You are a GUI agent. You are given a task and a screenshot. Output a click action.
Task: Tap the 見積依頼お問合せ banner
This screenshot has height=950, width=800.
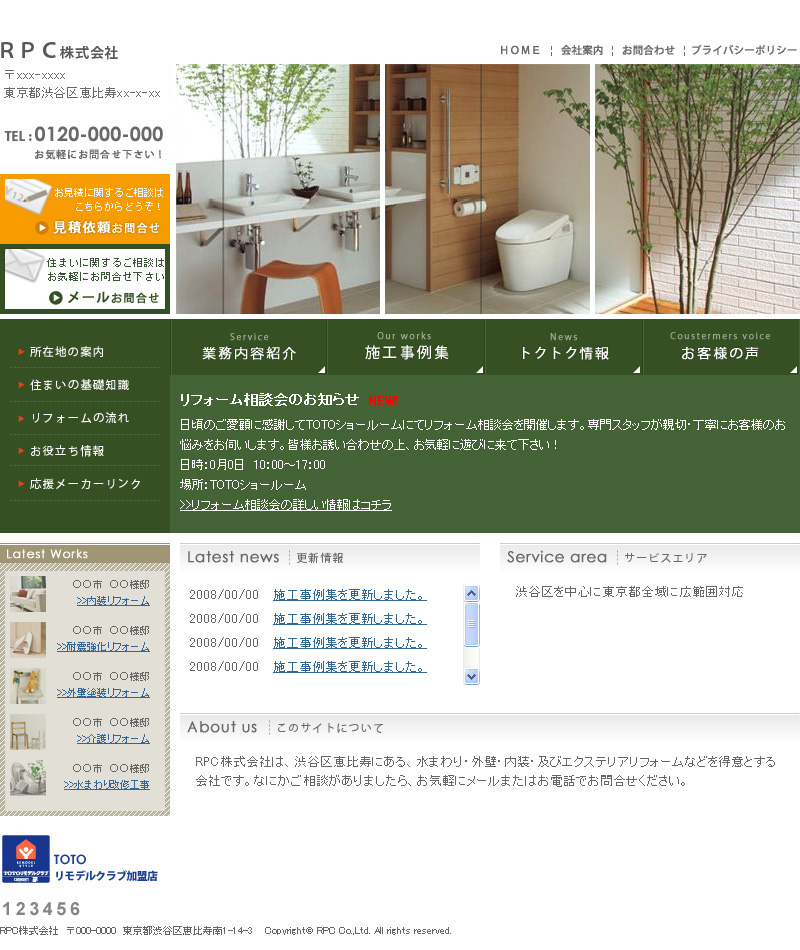[85, 208]
